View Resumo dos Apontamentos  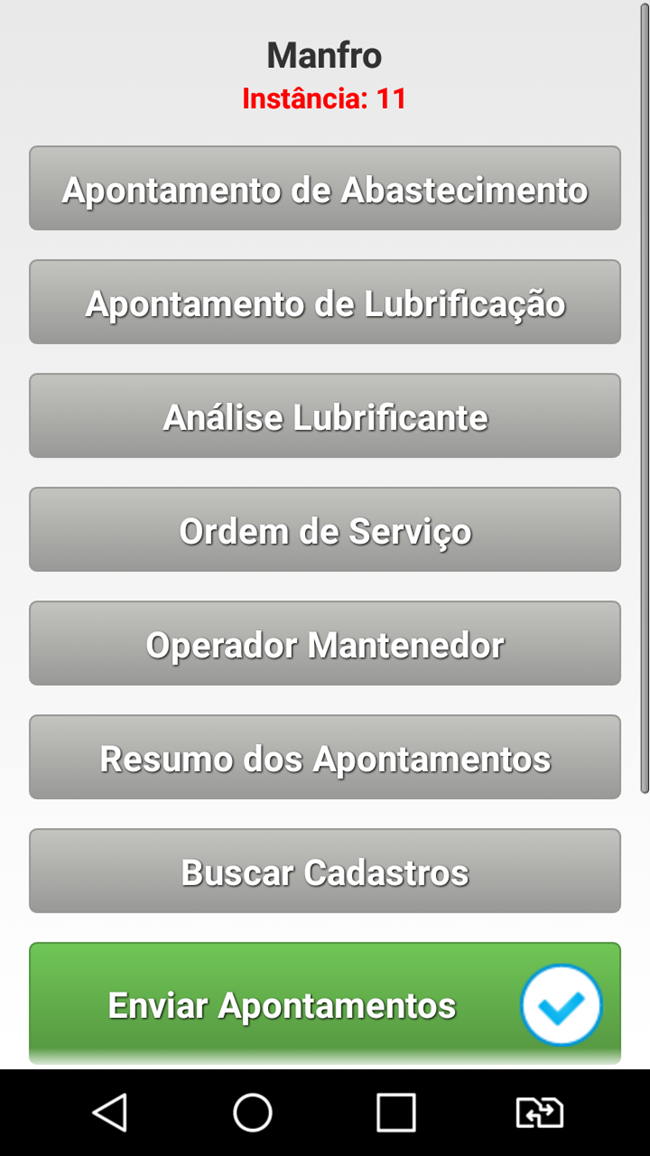[324, 758]
